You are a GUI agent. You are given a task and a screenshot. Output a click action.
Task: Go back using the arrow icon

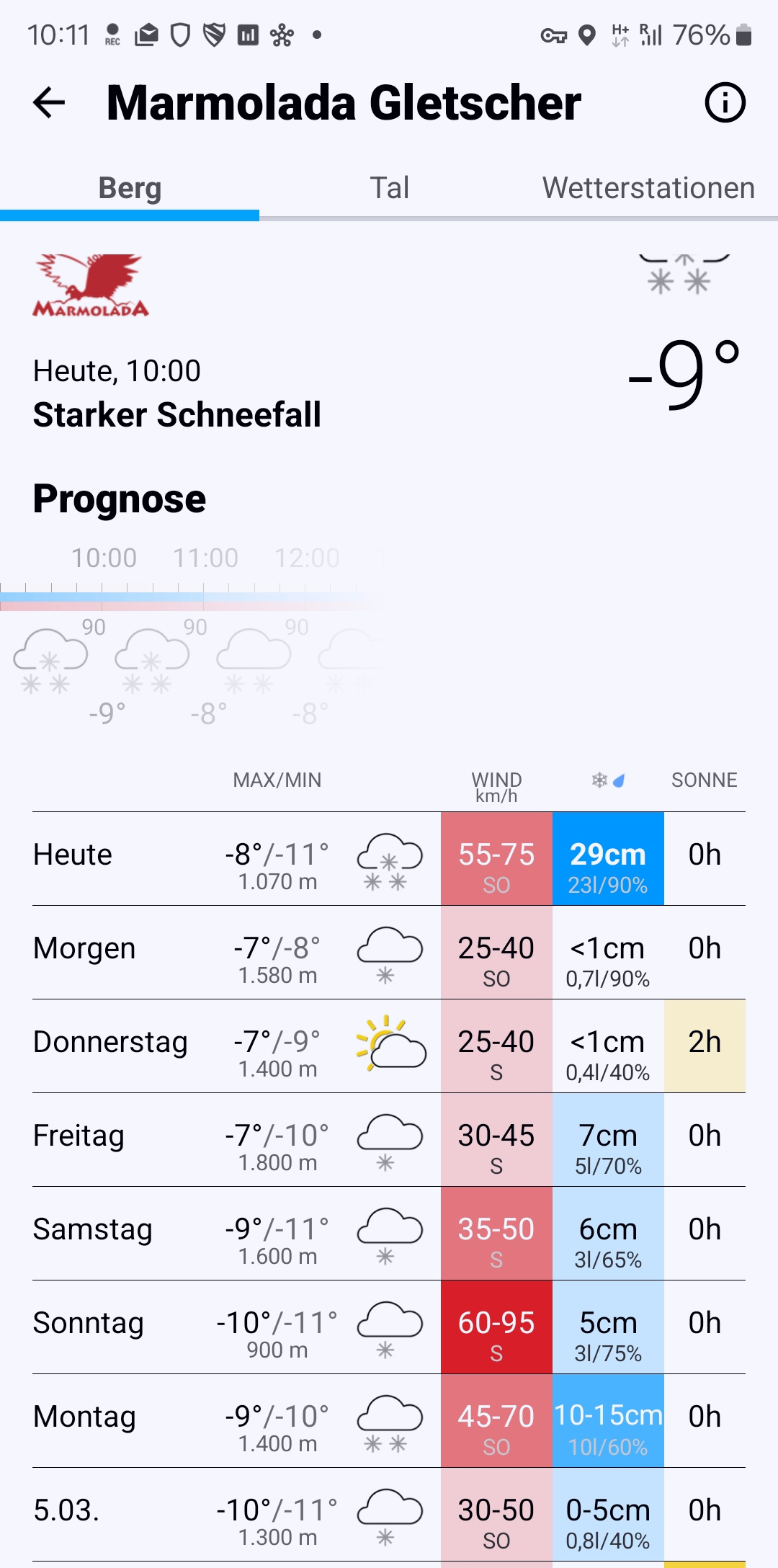coord(49,102)
